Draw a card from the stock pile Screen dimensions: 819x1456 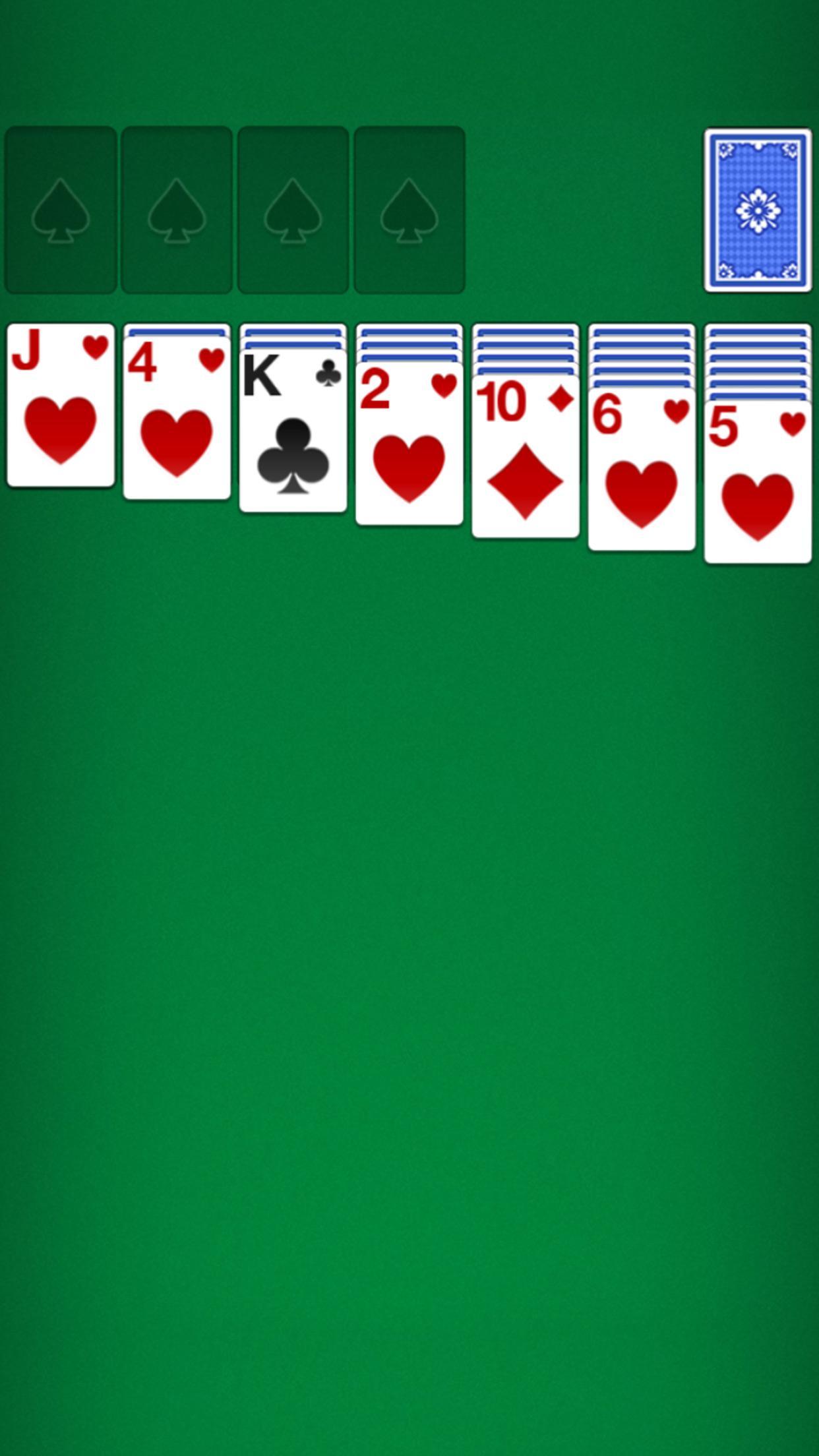pos(758,210)
